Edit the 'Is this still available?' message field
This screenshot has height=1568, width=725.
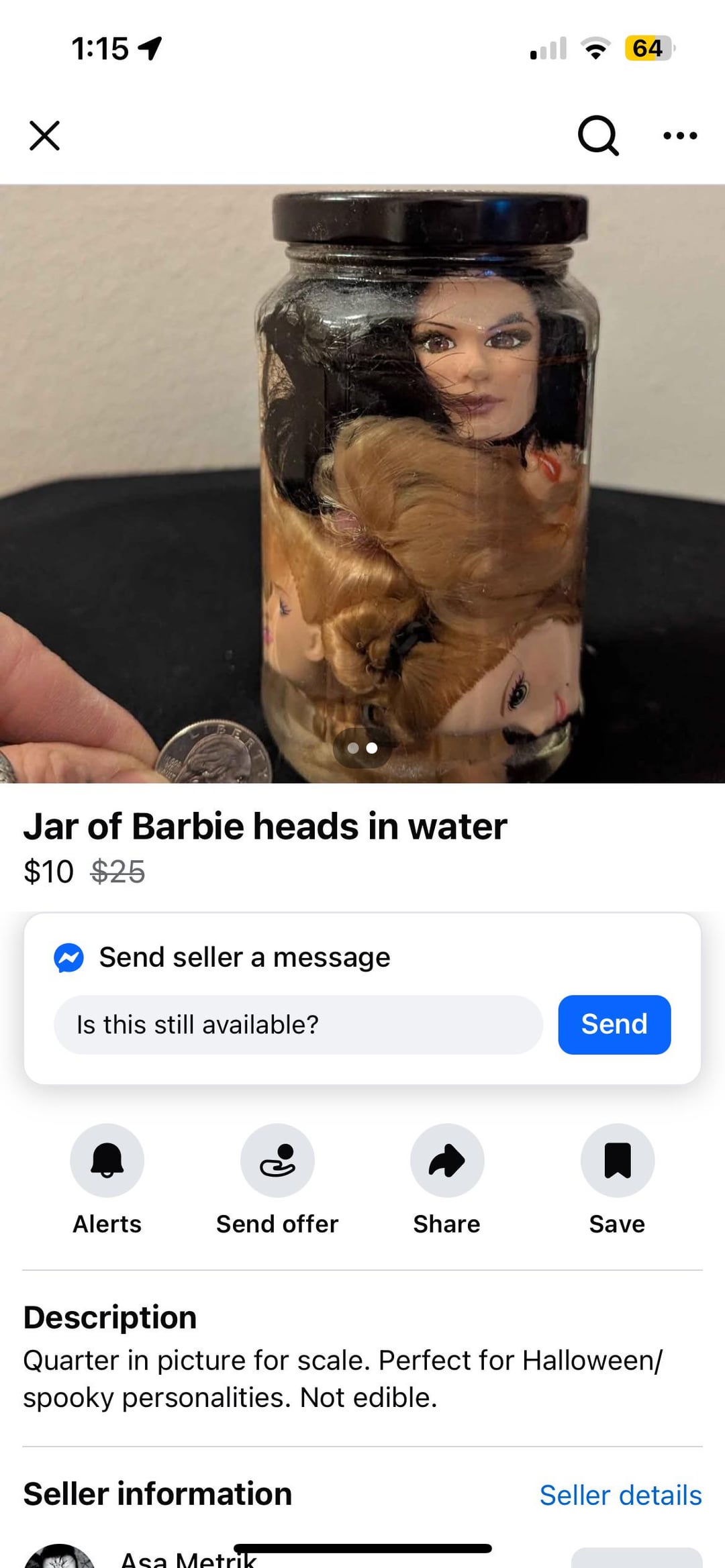point(298,1025)
